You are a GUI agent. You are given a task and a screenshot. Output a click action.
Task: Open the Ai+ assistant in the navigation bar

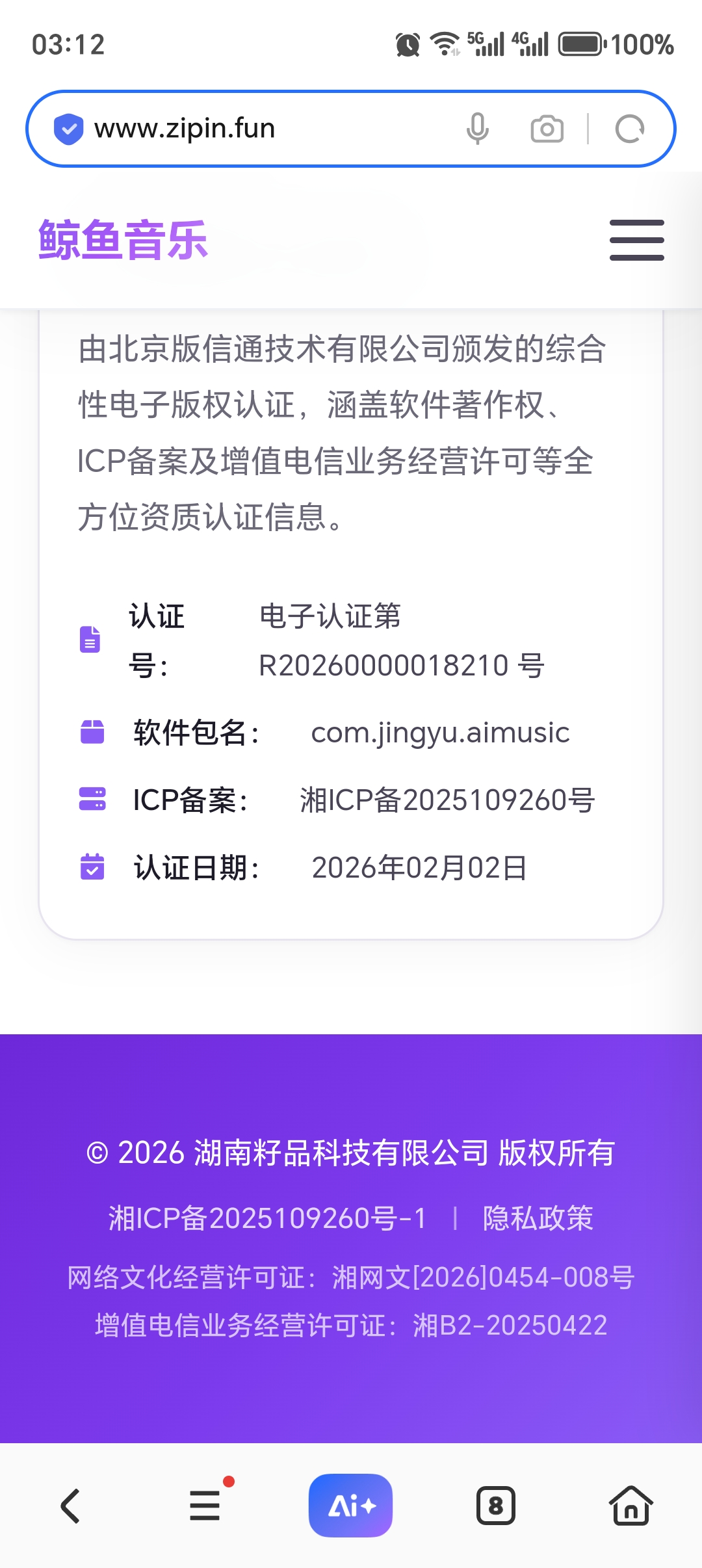pyautogui.click(x=350, y=1506)
